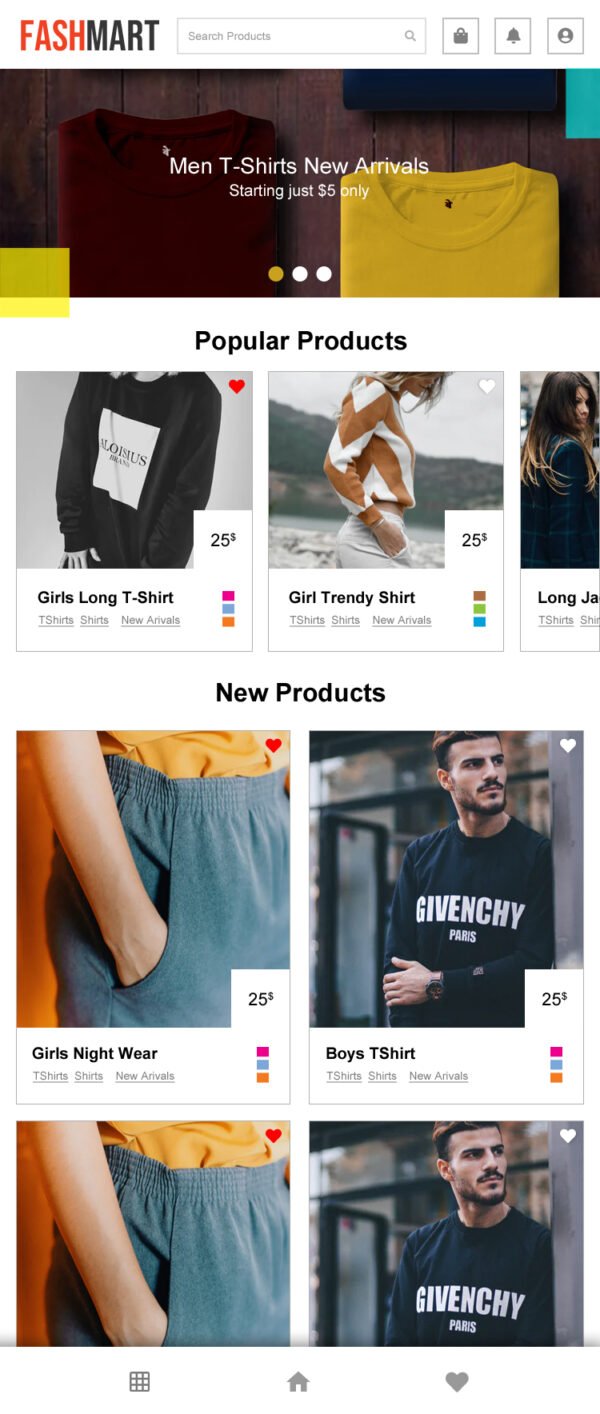
Task: Open the user account icon
Action: click(x=565, y=36)
